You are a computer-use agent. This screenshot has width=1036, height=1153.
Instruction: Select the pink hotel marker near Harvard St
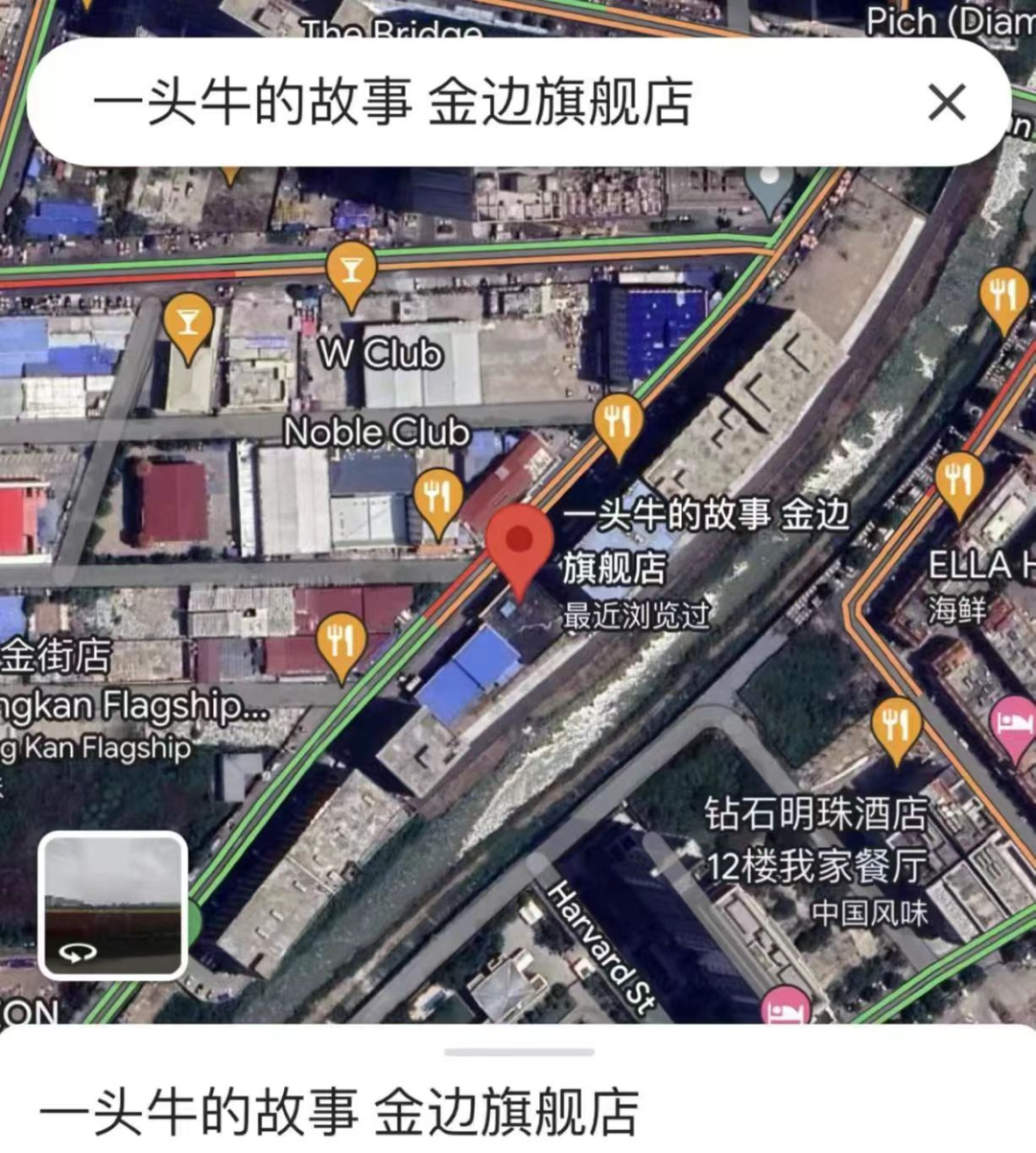coord(785,1009)
